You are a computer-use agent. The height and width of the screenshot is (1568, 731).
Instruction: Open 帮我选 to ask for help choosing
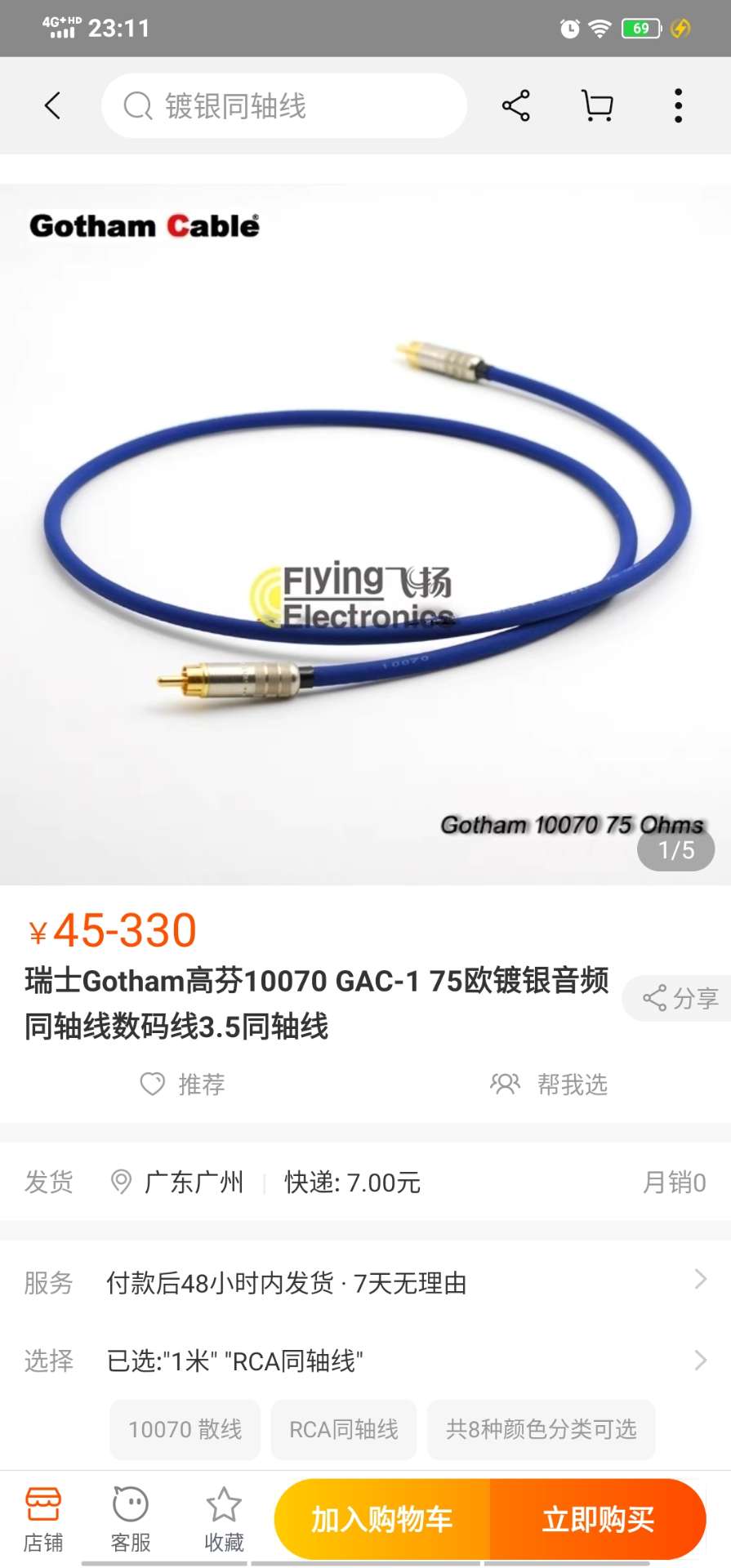tap(549, 1085)
